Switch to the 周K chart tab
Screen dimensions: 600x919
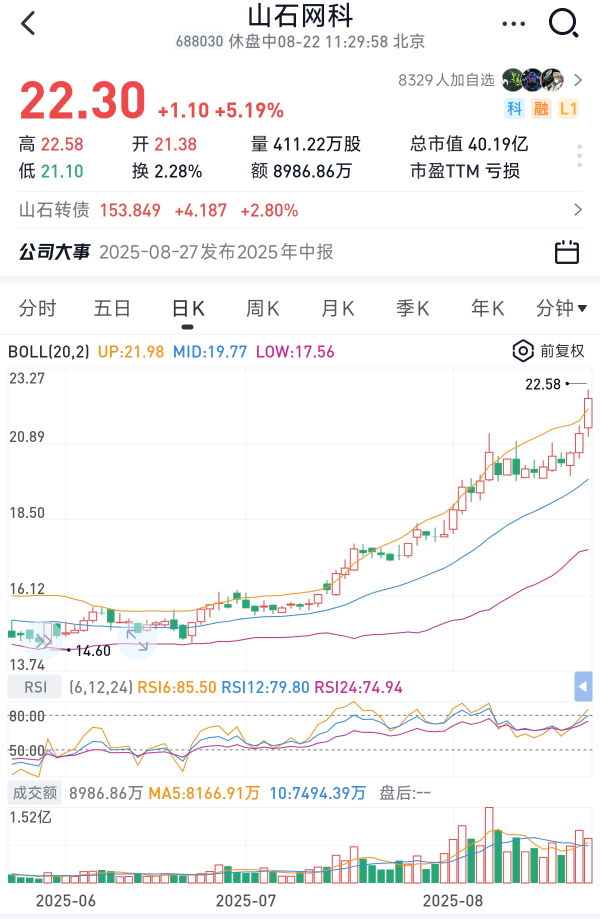click(262, 308)
